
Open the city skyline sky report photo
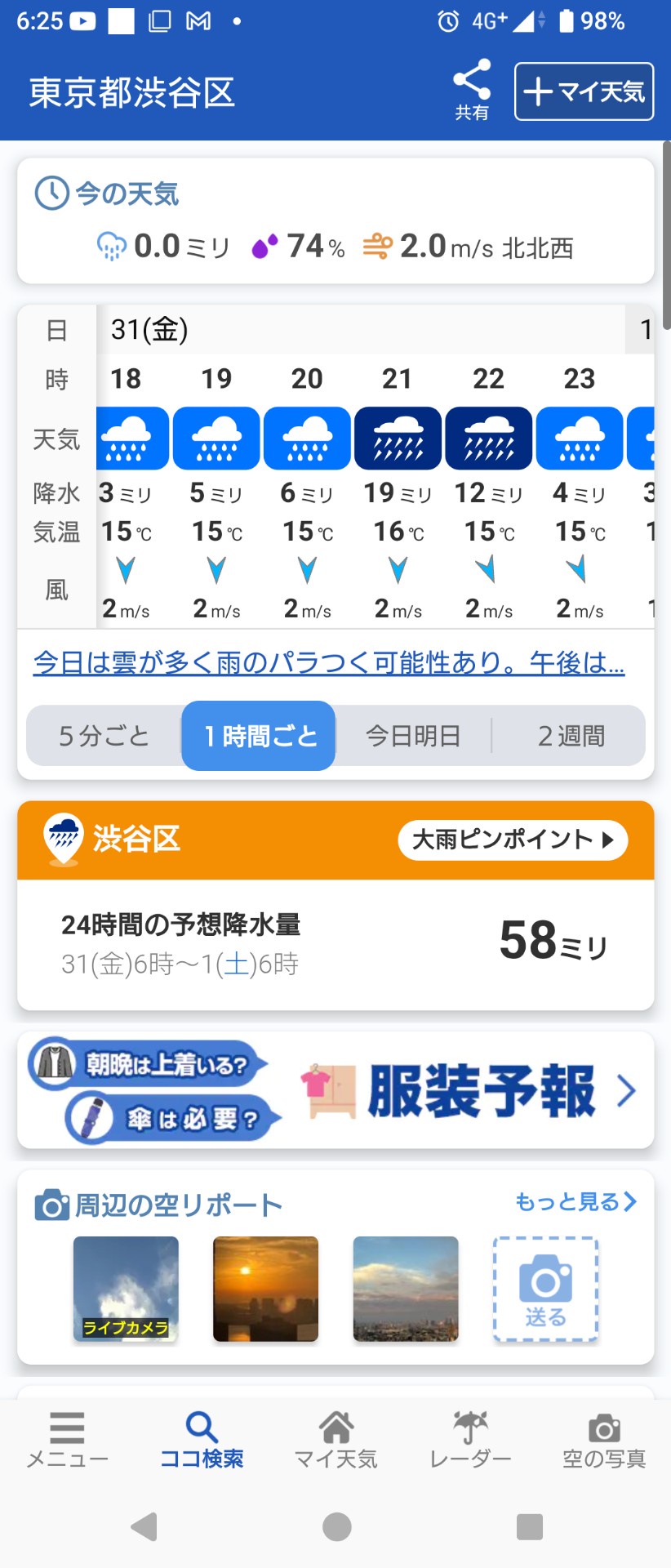(x=406, y=1288)
